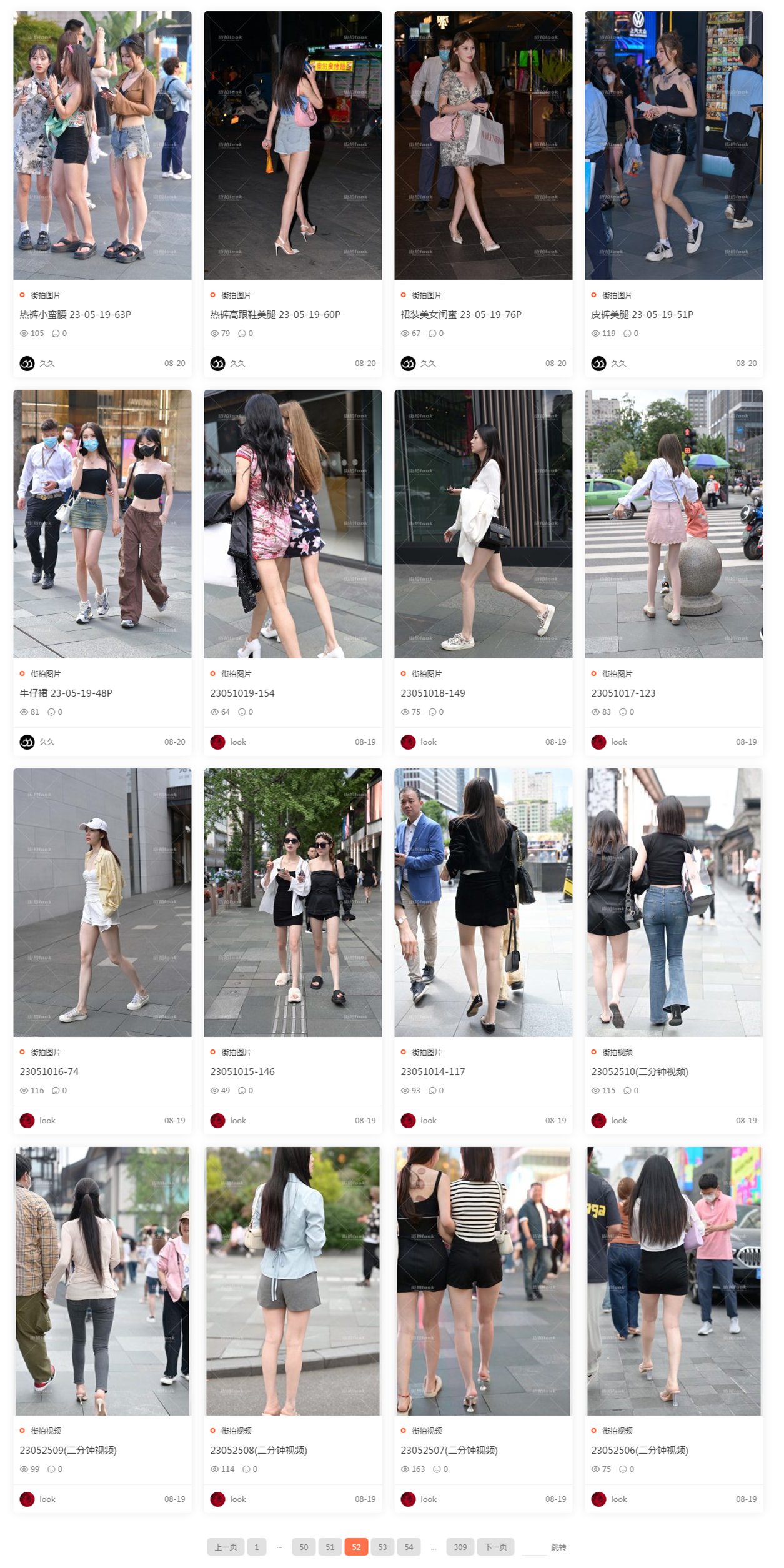Open the post 23051018-149

(x=432, y=693)
